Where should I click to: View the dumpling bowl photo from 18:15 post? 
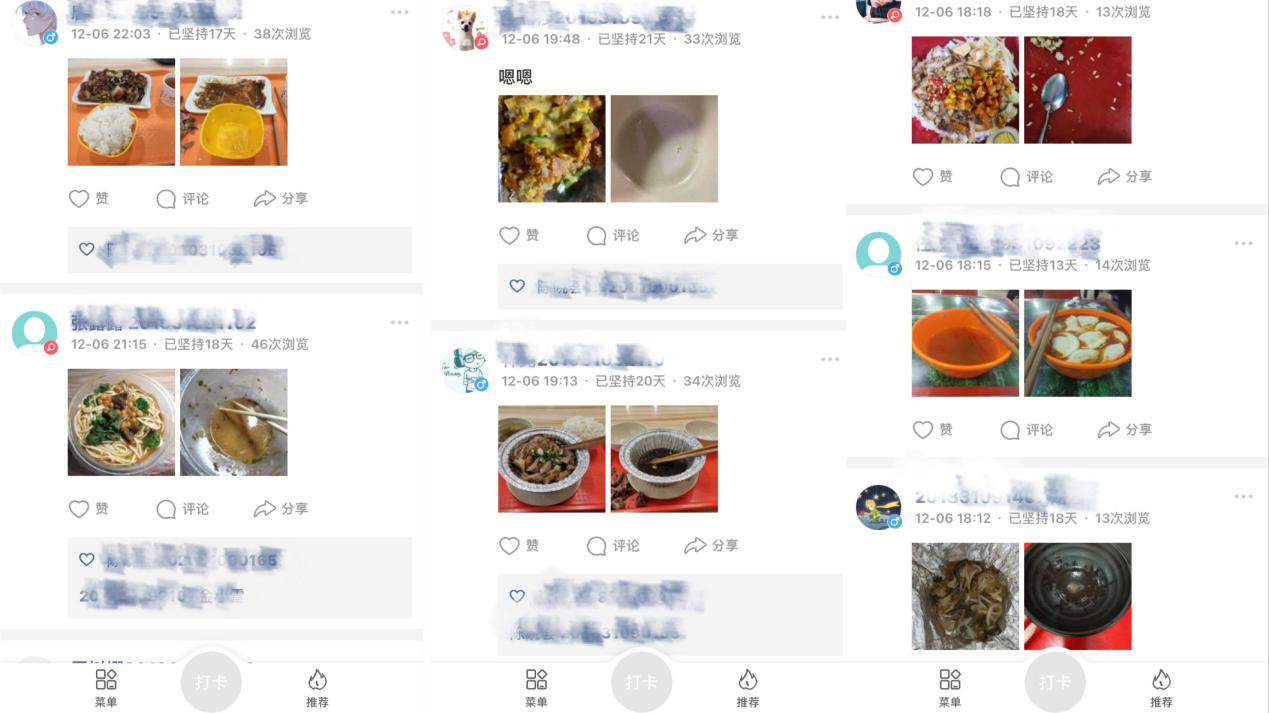tap(1077, 343)
